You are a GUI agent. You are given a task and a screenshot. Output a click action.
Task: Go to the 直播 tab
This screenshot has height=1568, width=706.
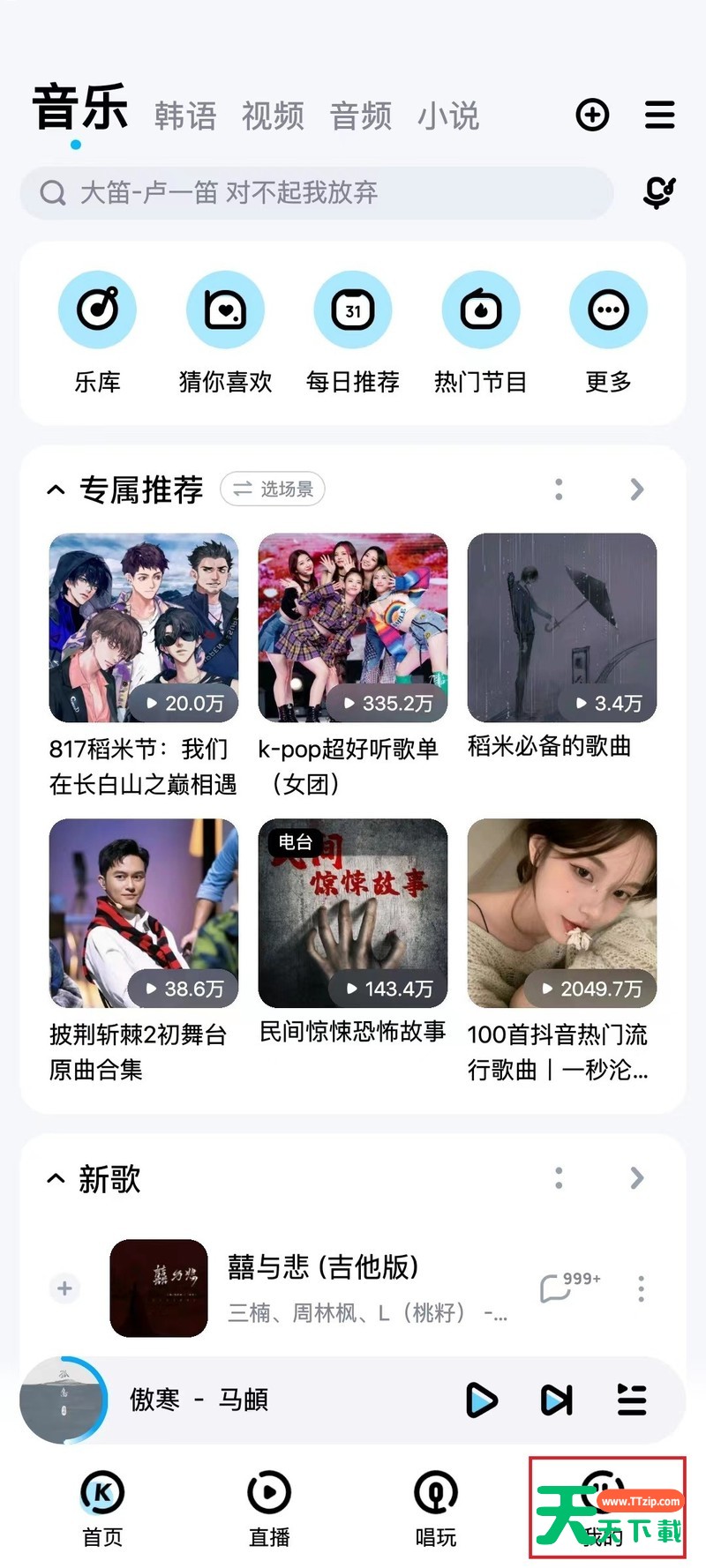point(269,1508)
